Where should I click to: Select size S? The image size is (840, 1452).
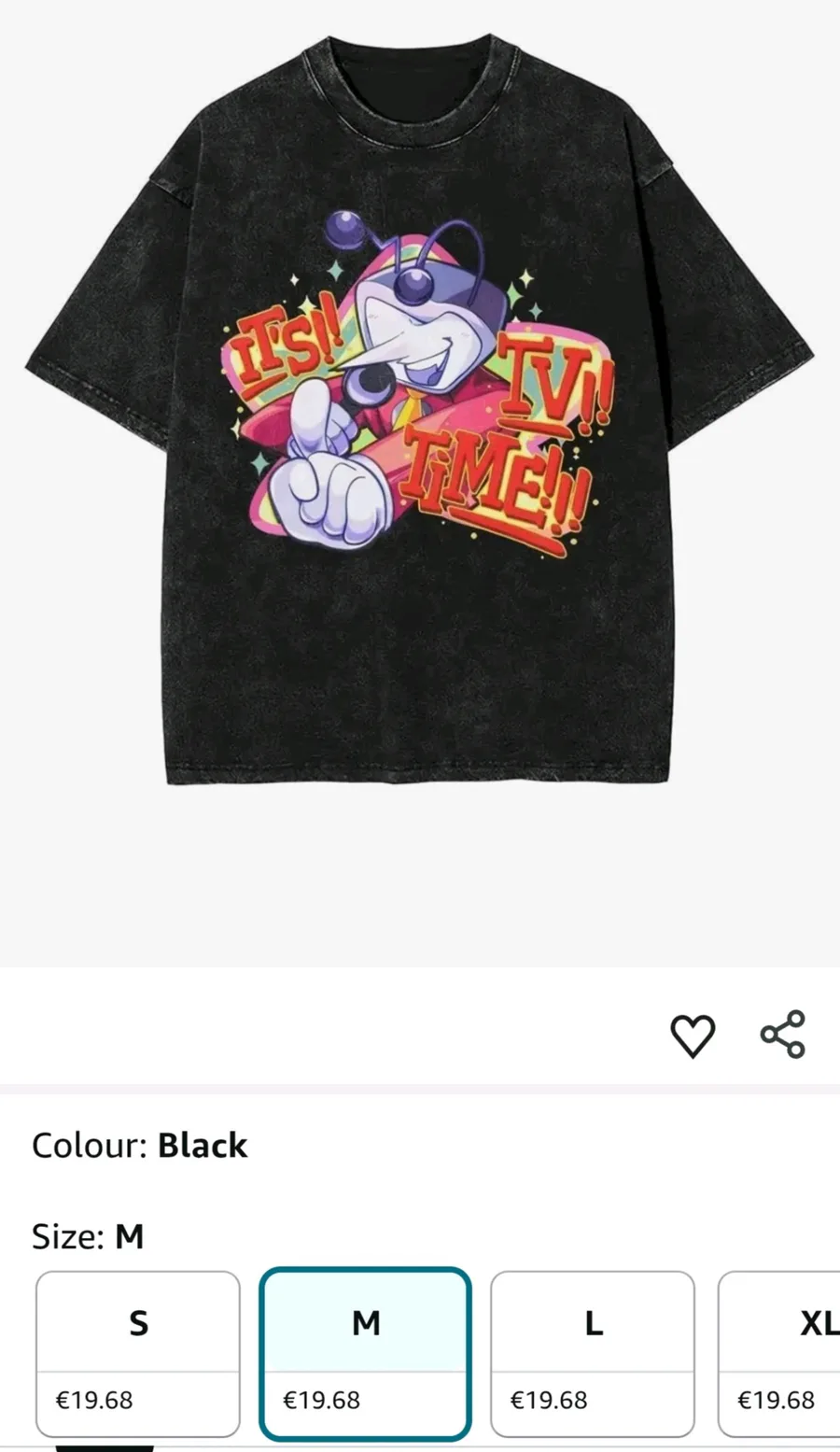pyautogui.click(x=138, y=1354)
